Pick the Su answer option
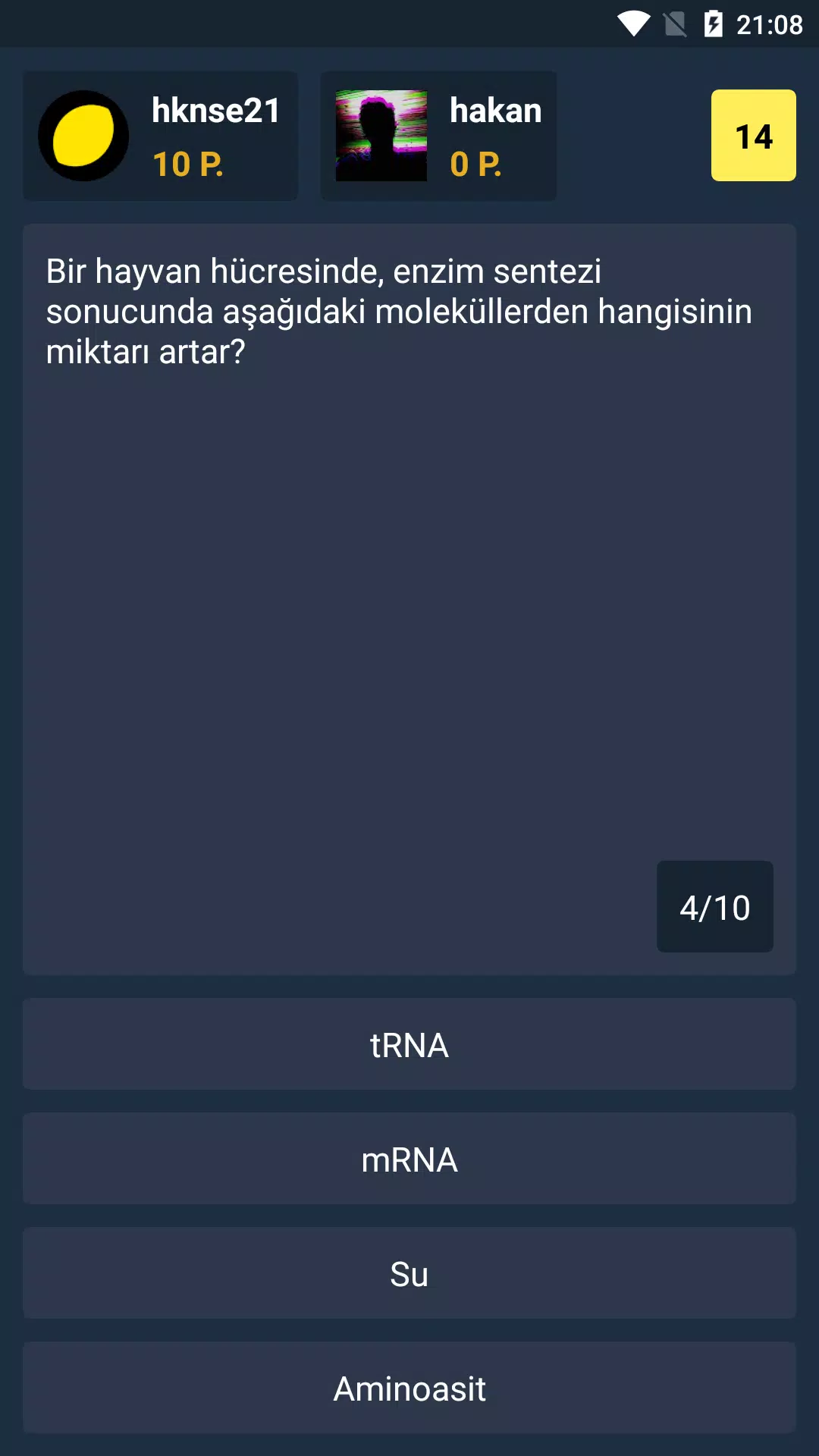The width and height of the screenshot is (819, 1456). [409, 1273]
